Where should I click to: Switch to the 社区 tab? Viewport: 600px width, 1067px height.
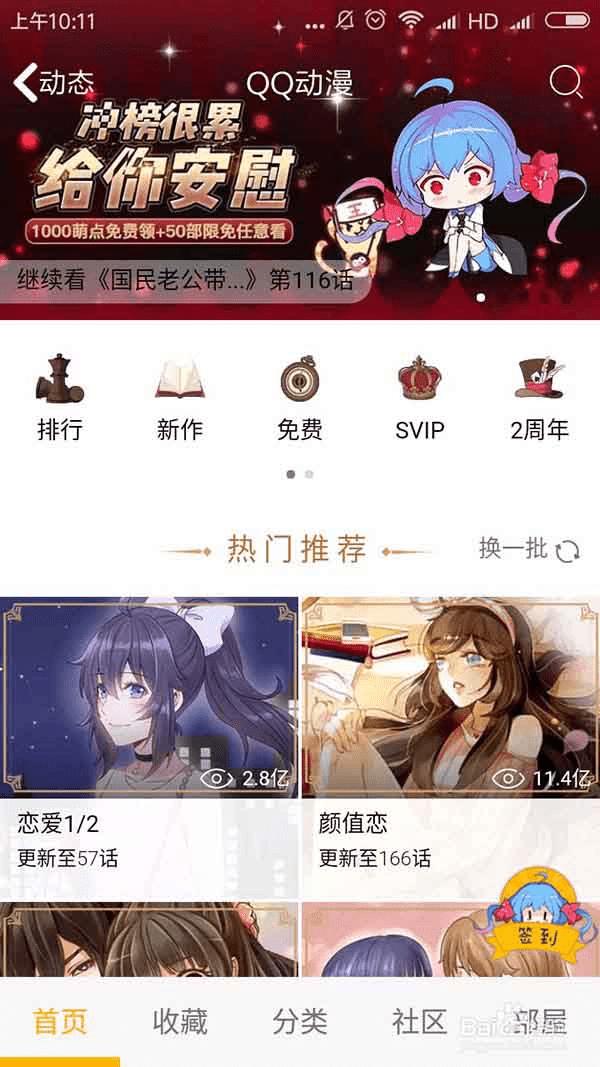[x=420, y=1021]
